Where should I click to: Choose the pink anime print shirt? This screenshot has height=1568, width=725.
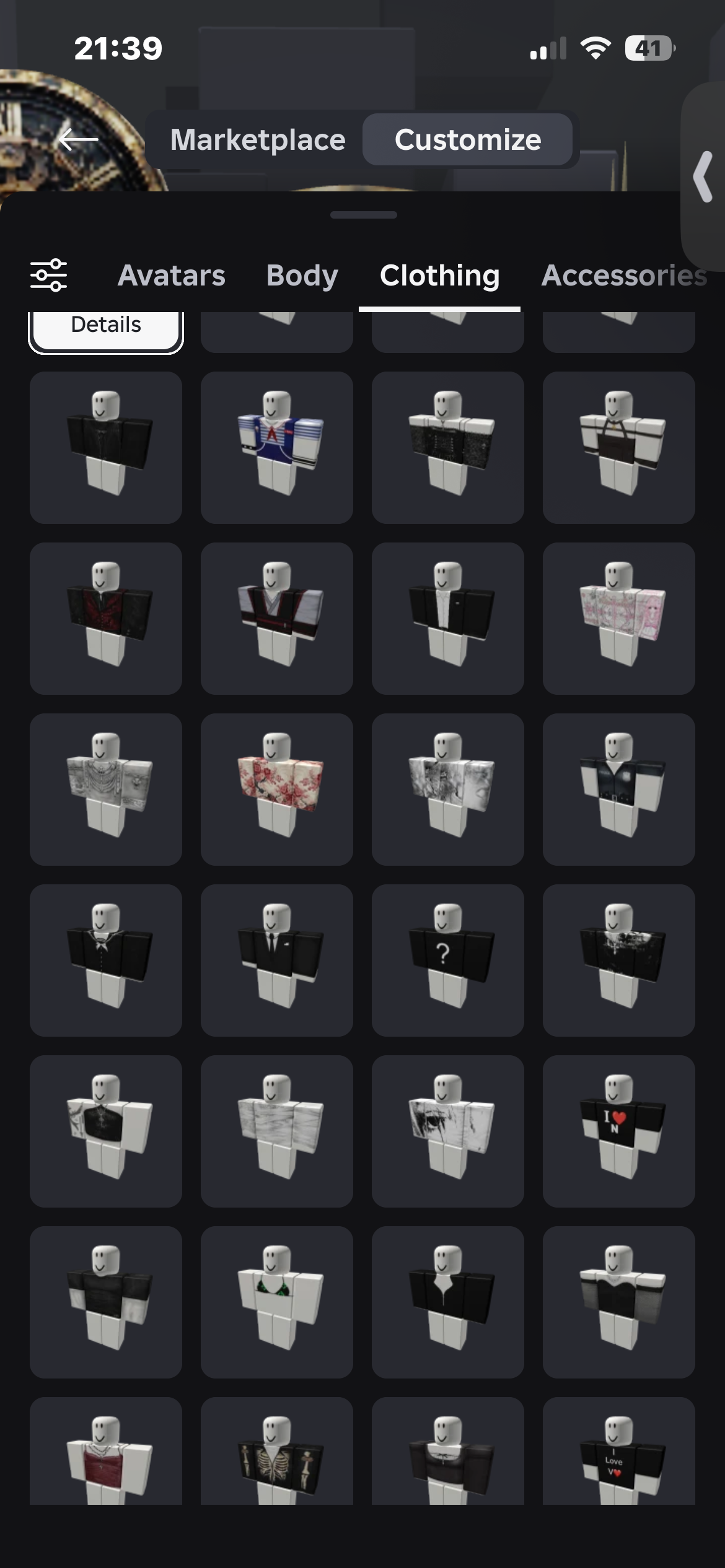[619, 618]
